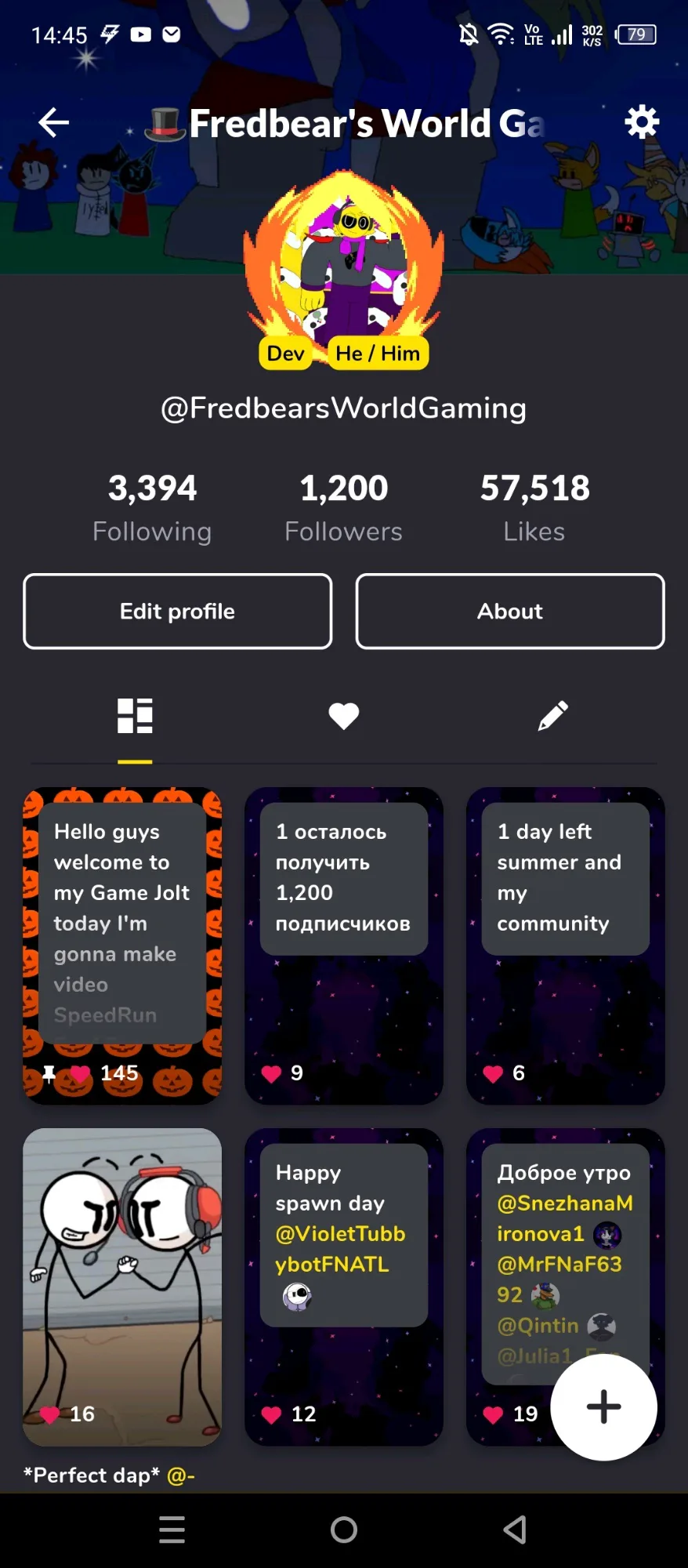
Task: Open pinned post 'Hello guys welcome to my Game Jolt'
Action: 122,946
